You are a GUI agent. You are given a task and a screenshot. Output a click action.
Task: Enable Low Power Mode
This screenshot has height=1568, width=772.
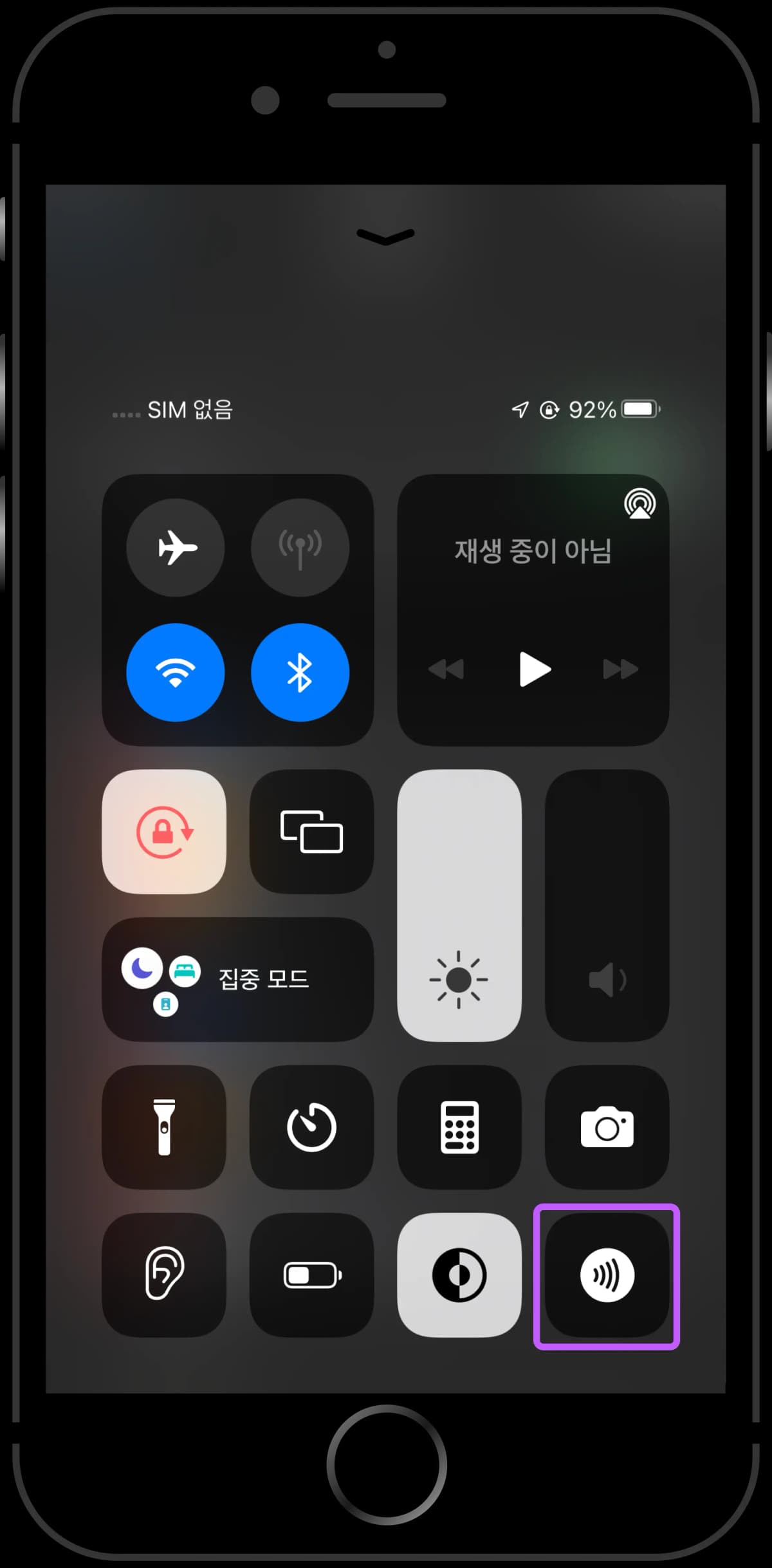(x=311, y=1276)
